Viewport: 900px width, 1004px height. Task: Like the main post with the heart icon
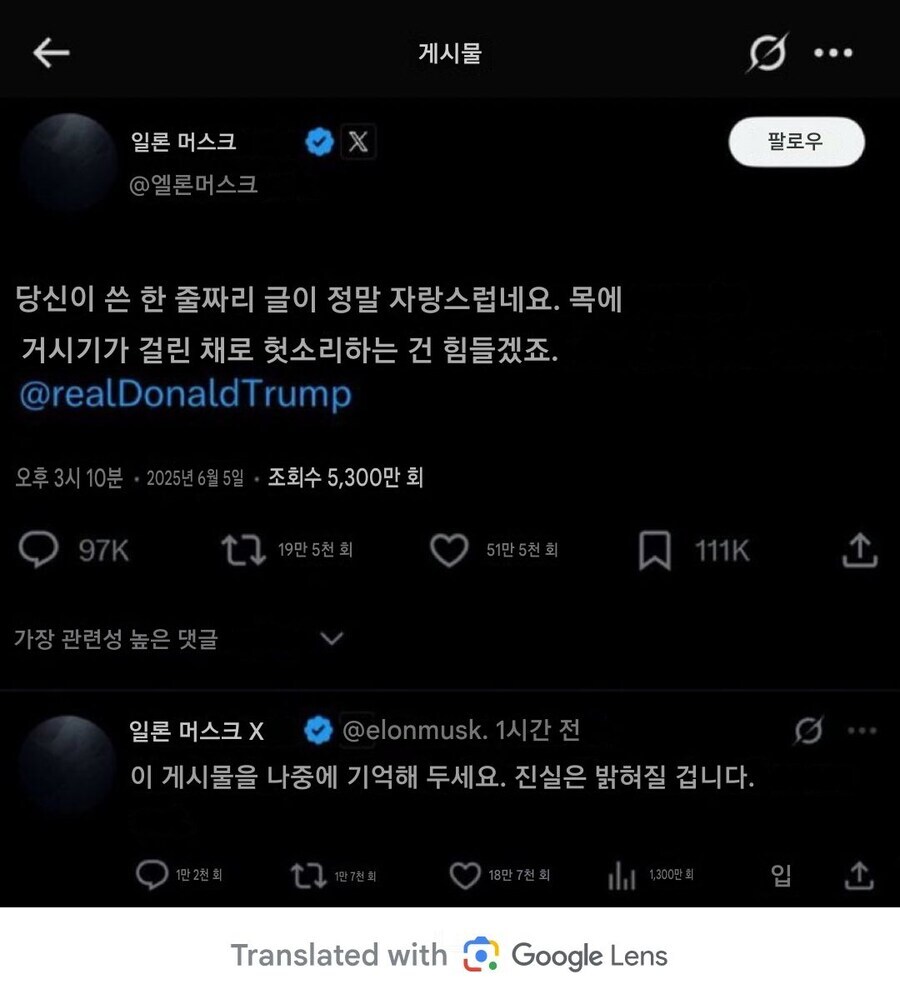447,549
